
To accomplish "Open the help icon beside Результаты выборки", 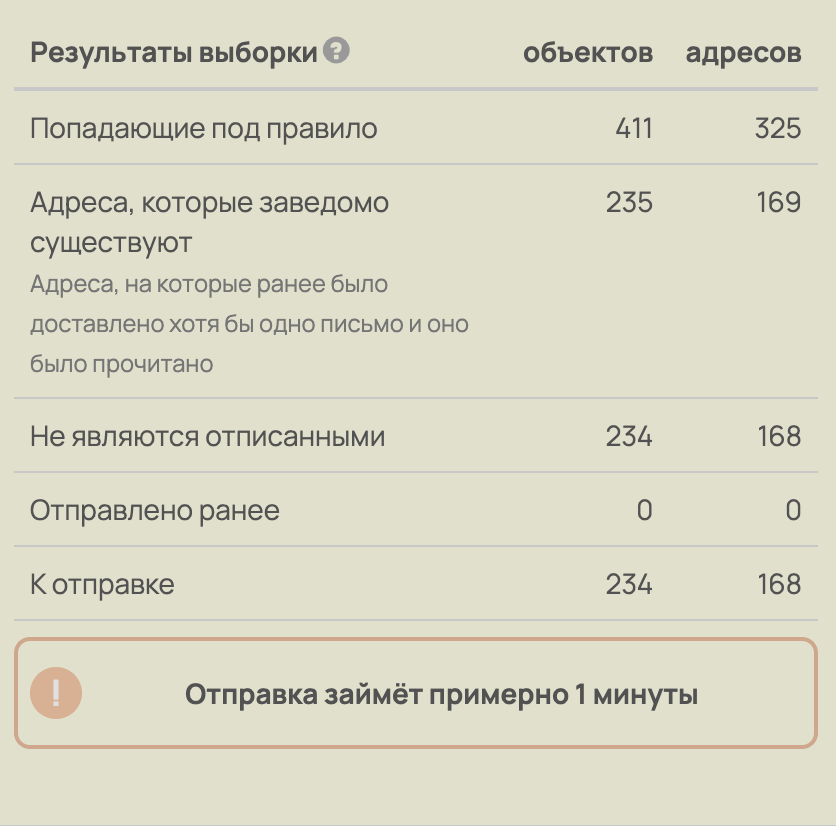I will point(337,51).
